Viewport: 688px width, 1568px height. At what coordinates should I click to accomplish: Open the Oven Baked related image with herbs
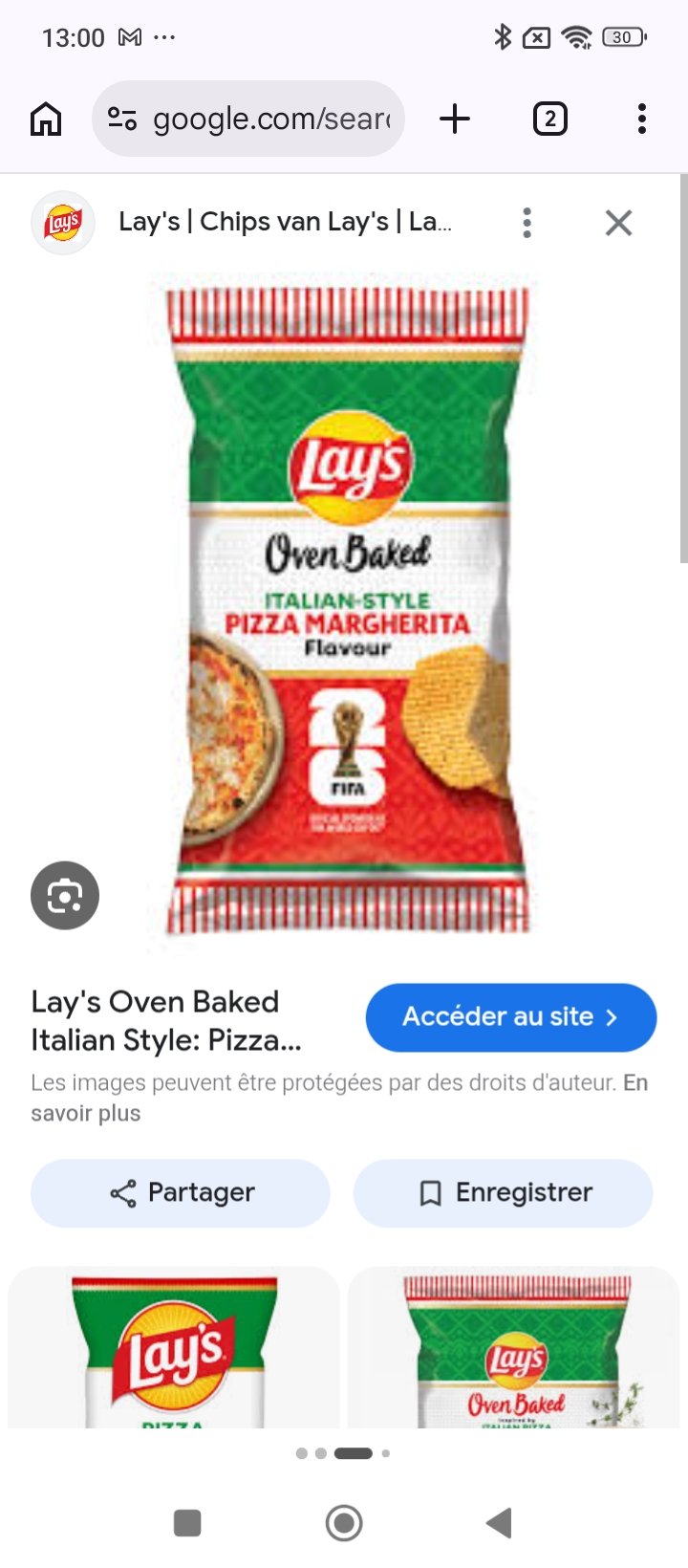pos(514,1348)
